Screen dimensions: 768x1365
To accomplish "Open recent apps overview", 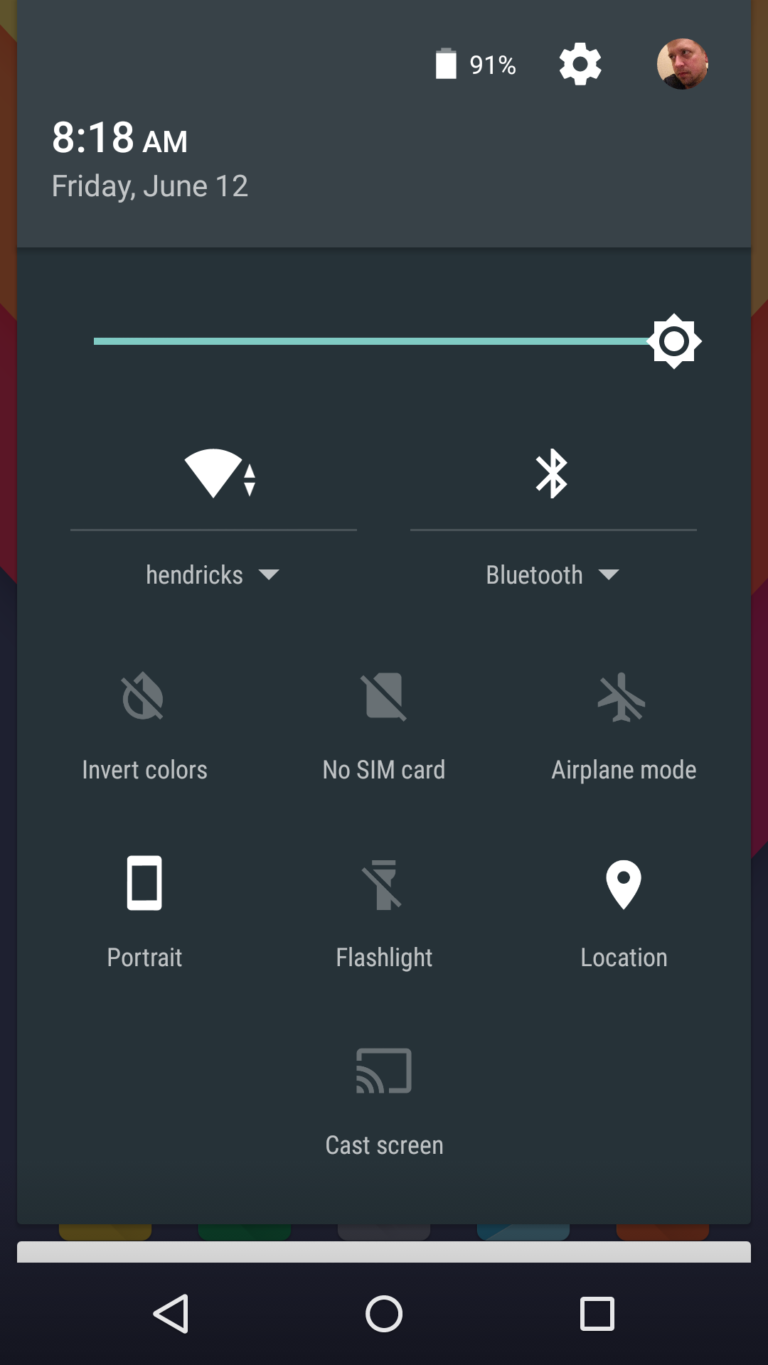I will (597, 1313).
